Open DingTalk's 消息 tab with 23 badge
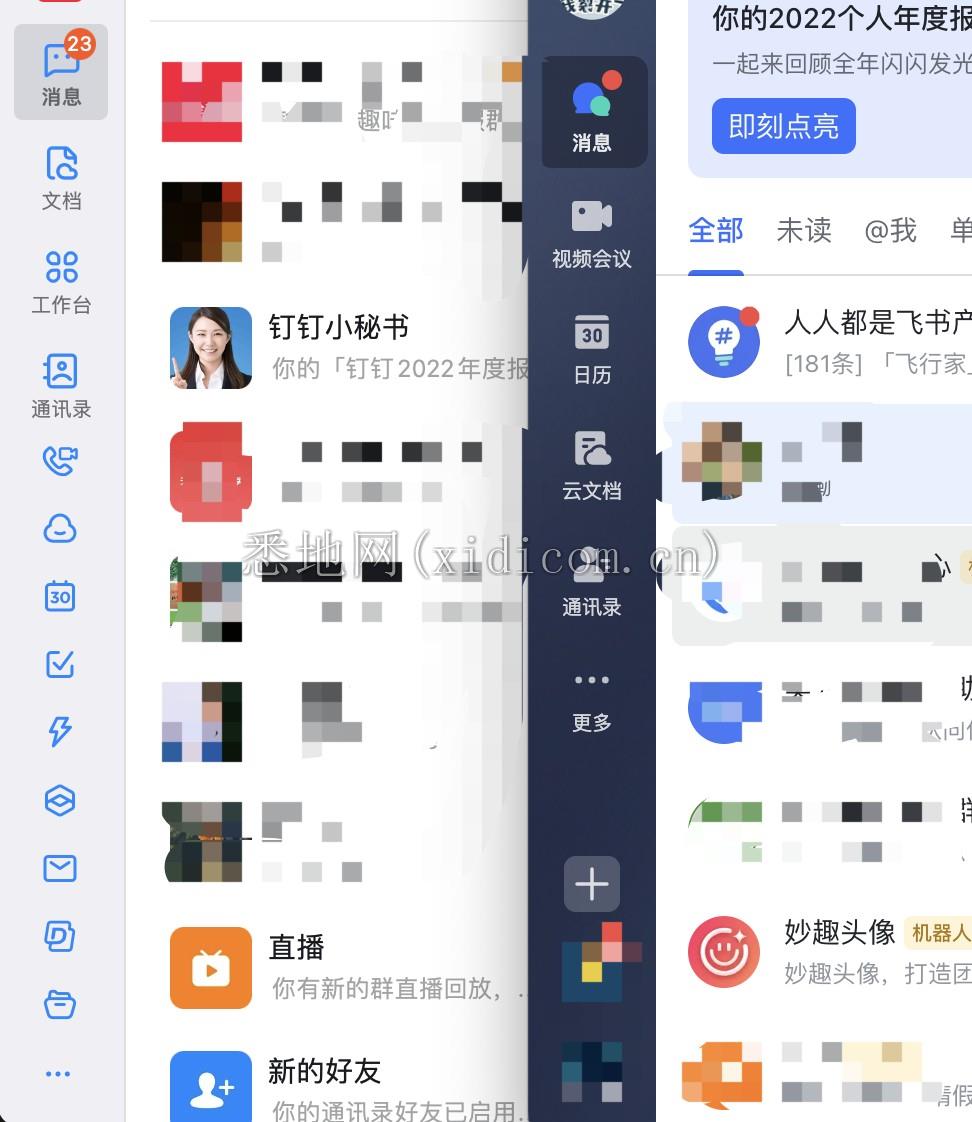The width and height of the screenshot is (972, 1122). point(61,72)
